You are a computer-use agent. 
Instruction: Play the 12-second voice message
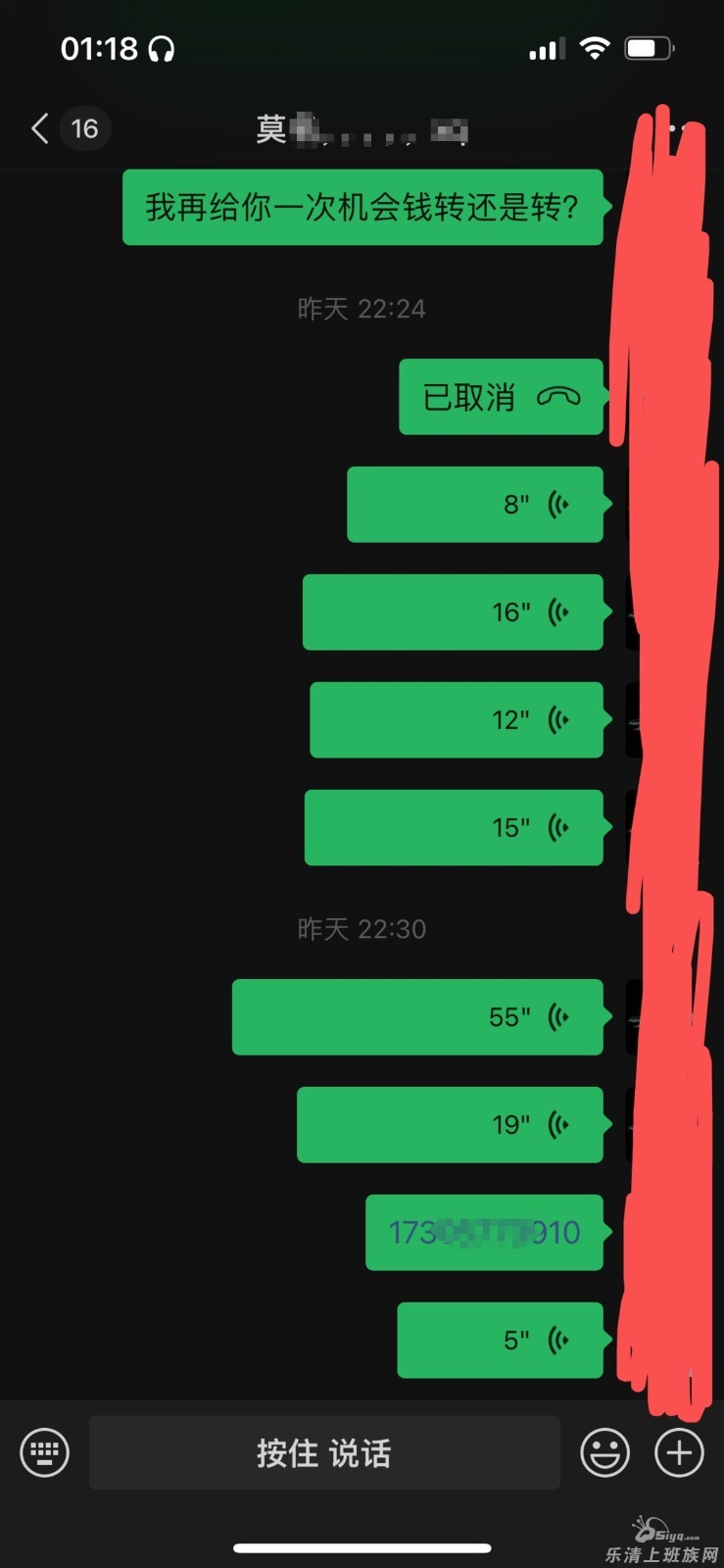click(x=457, y=720)
